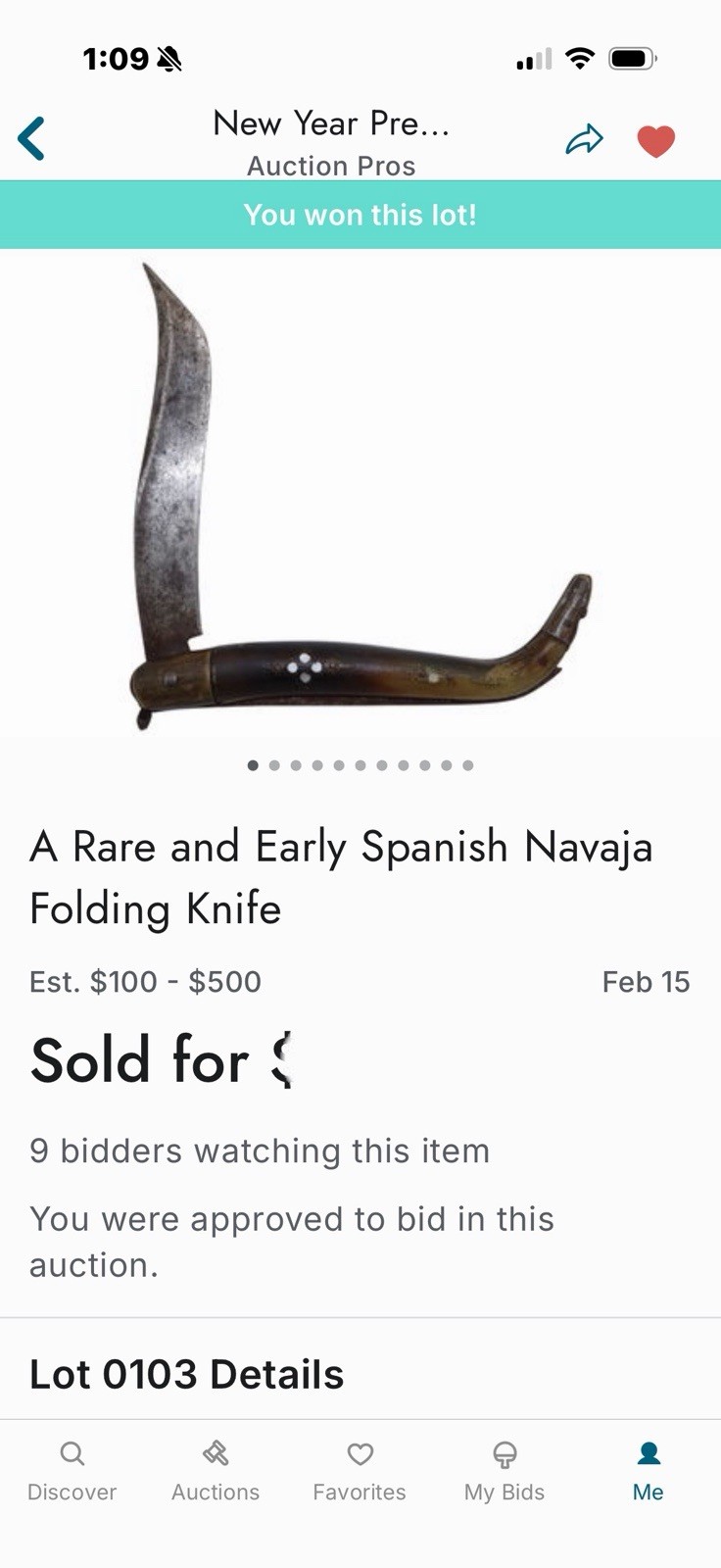Go to the Favorites tab

click(360, 1471)
